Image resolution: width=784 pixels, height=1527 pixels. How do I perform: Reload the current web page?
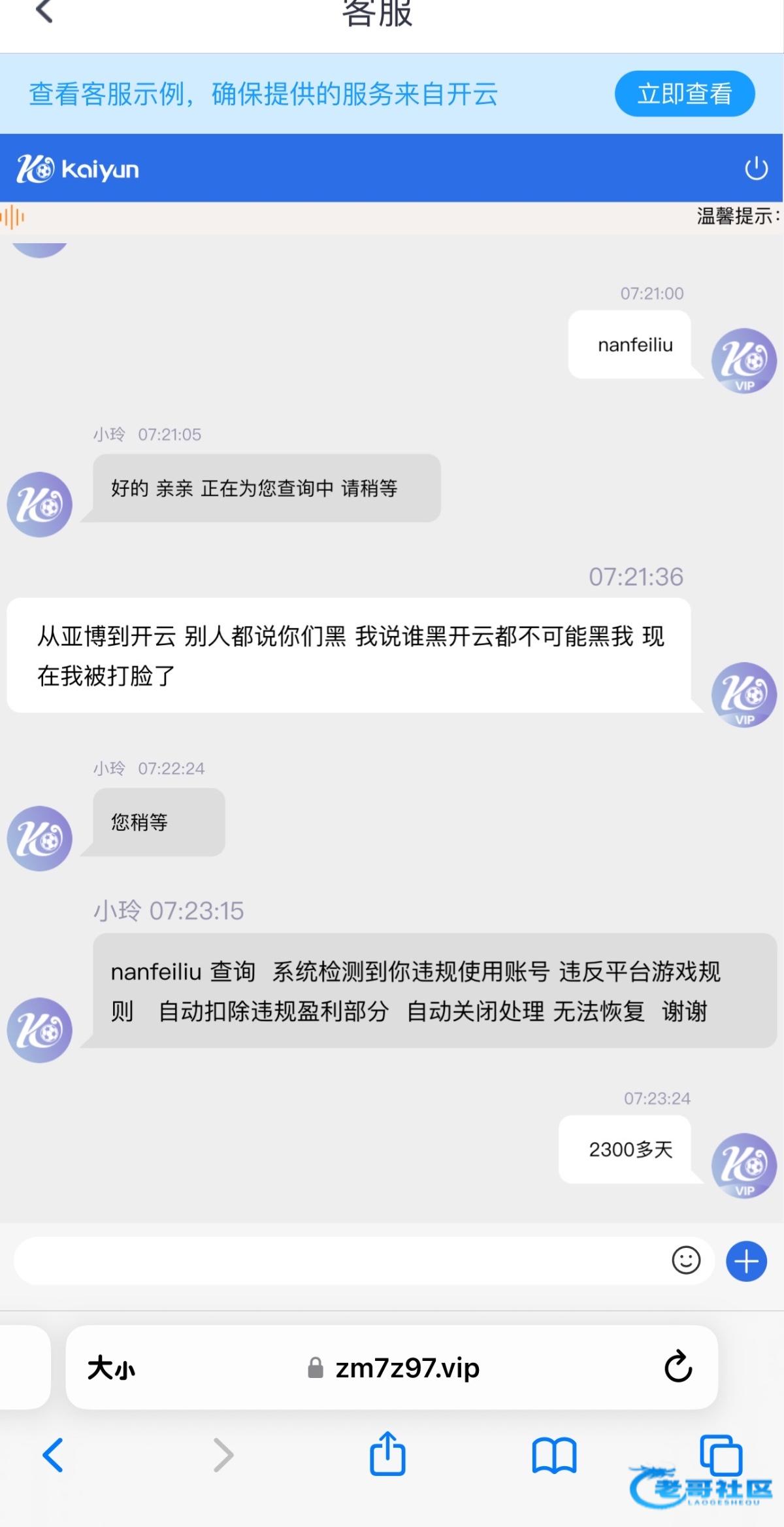tap(678, 1366)
